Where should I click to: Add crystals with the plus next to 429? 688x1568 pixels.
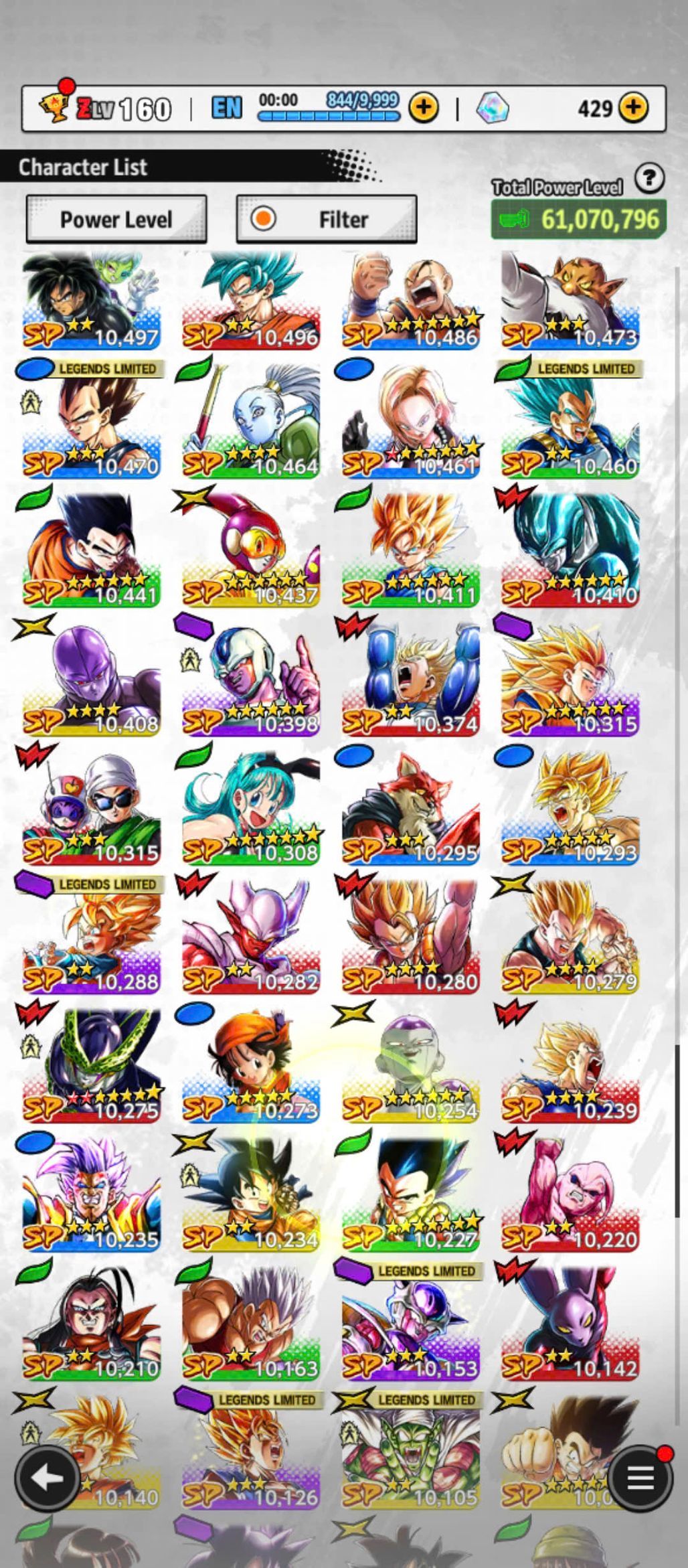click(x=633, y=108)
